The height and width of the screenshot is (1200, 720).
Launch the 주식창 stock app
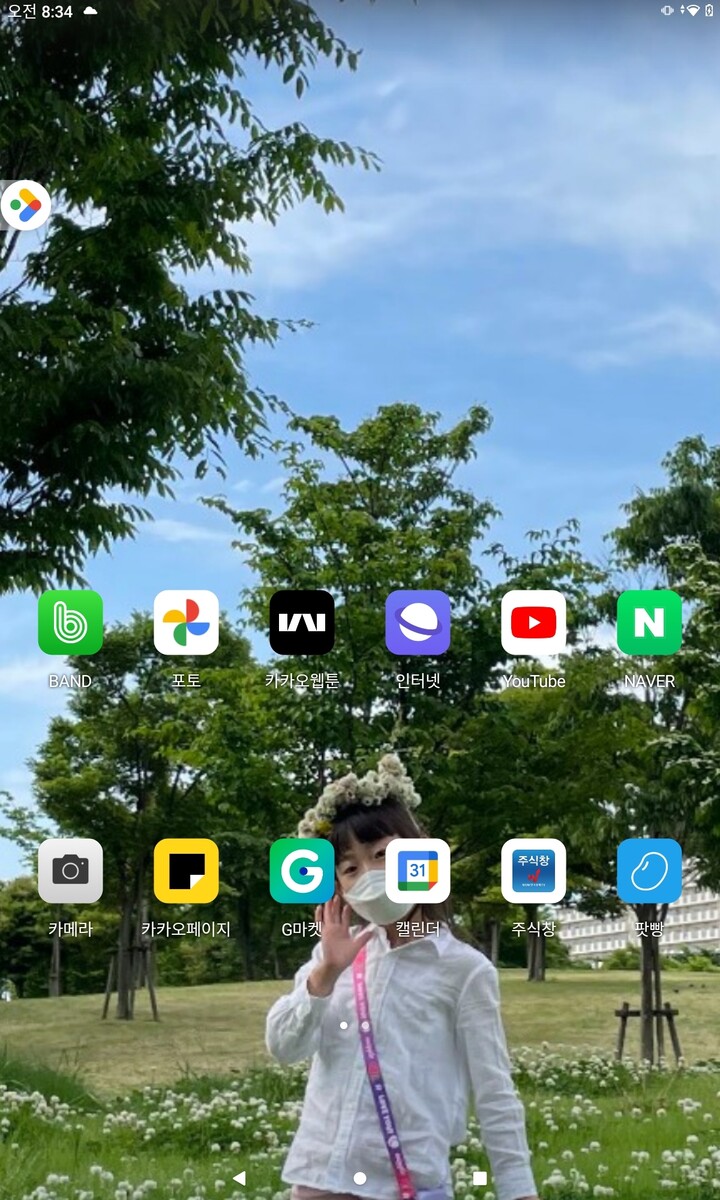533,871
